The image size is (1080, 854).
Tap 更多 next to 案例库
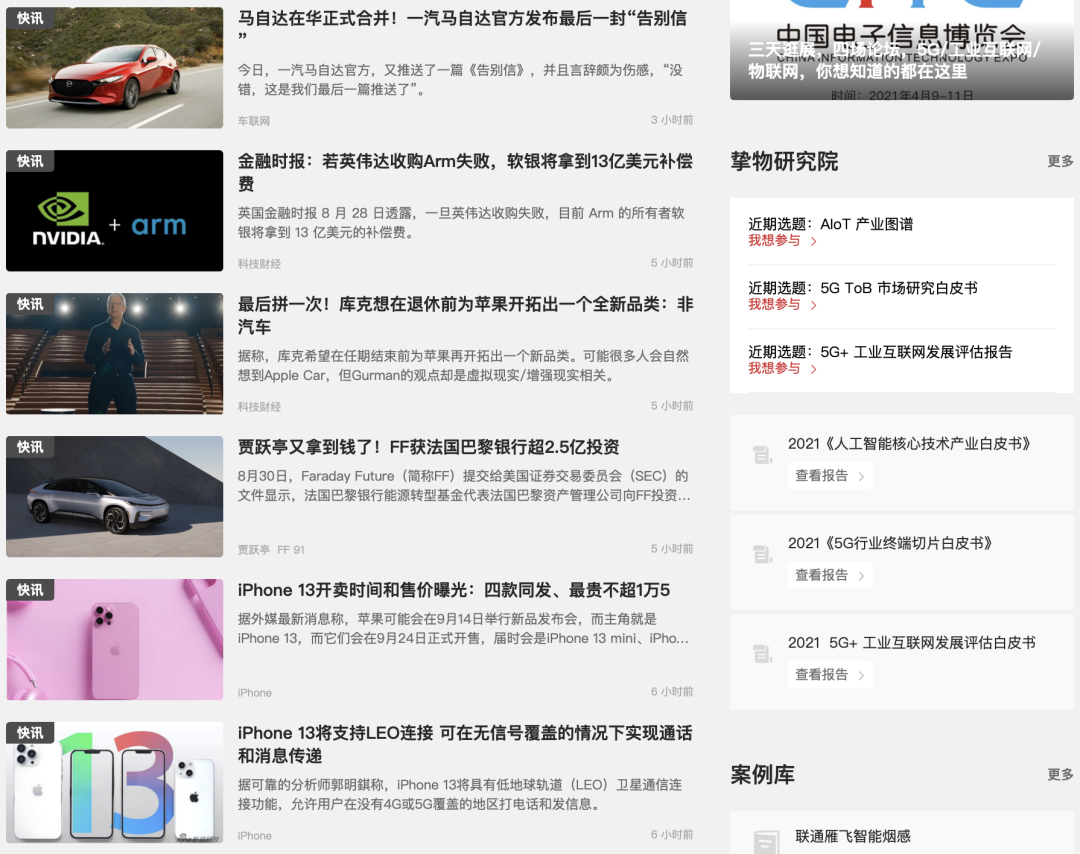tap(1060, 774)
